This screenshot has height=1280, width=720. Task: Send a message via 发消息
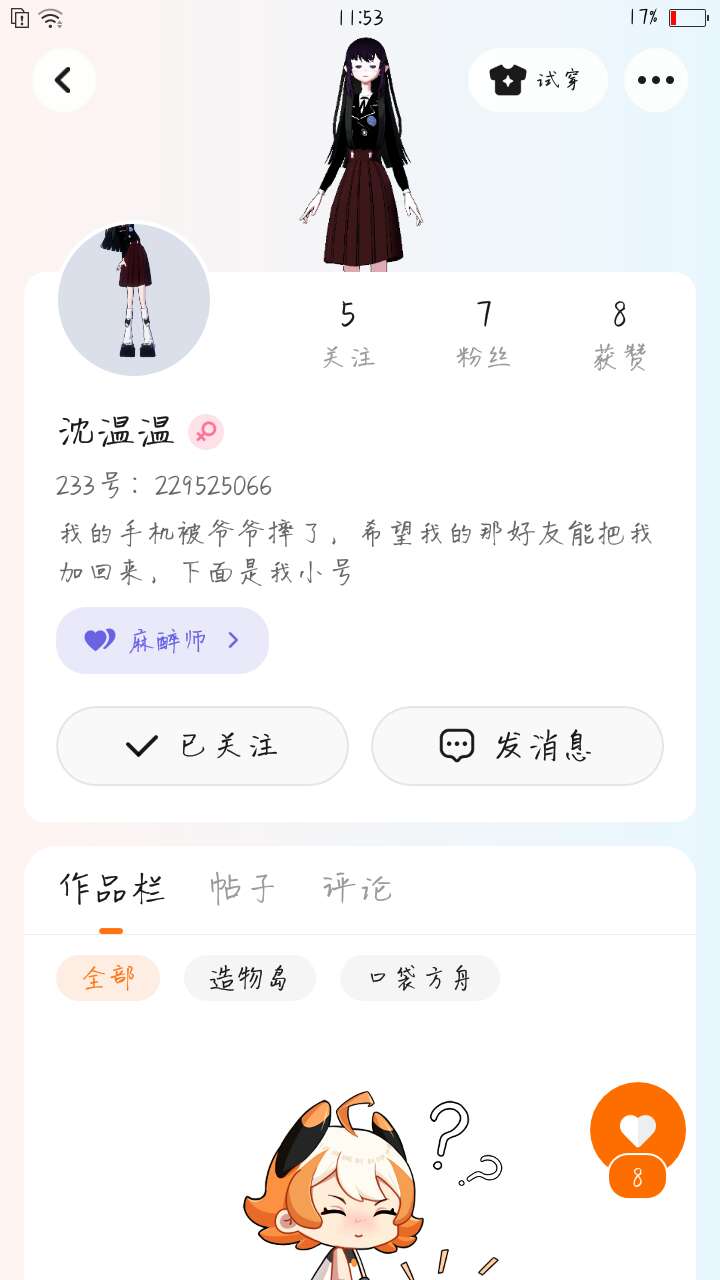tap(517, 746)
